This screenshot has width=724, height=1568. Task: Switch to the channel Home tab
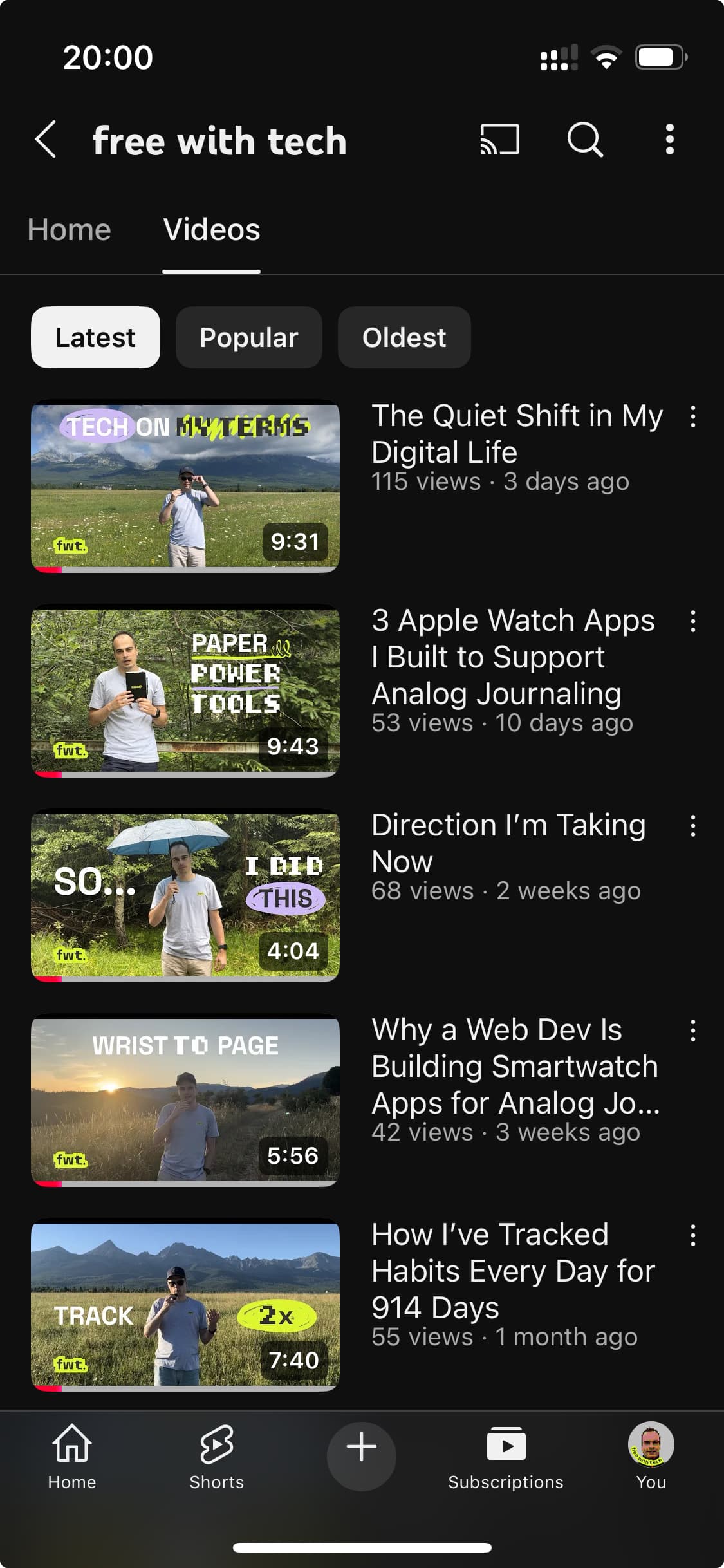pyautogui.click(x=70, y=230)
